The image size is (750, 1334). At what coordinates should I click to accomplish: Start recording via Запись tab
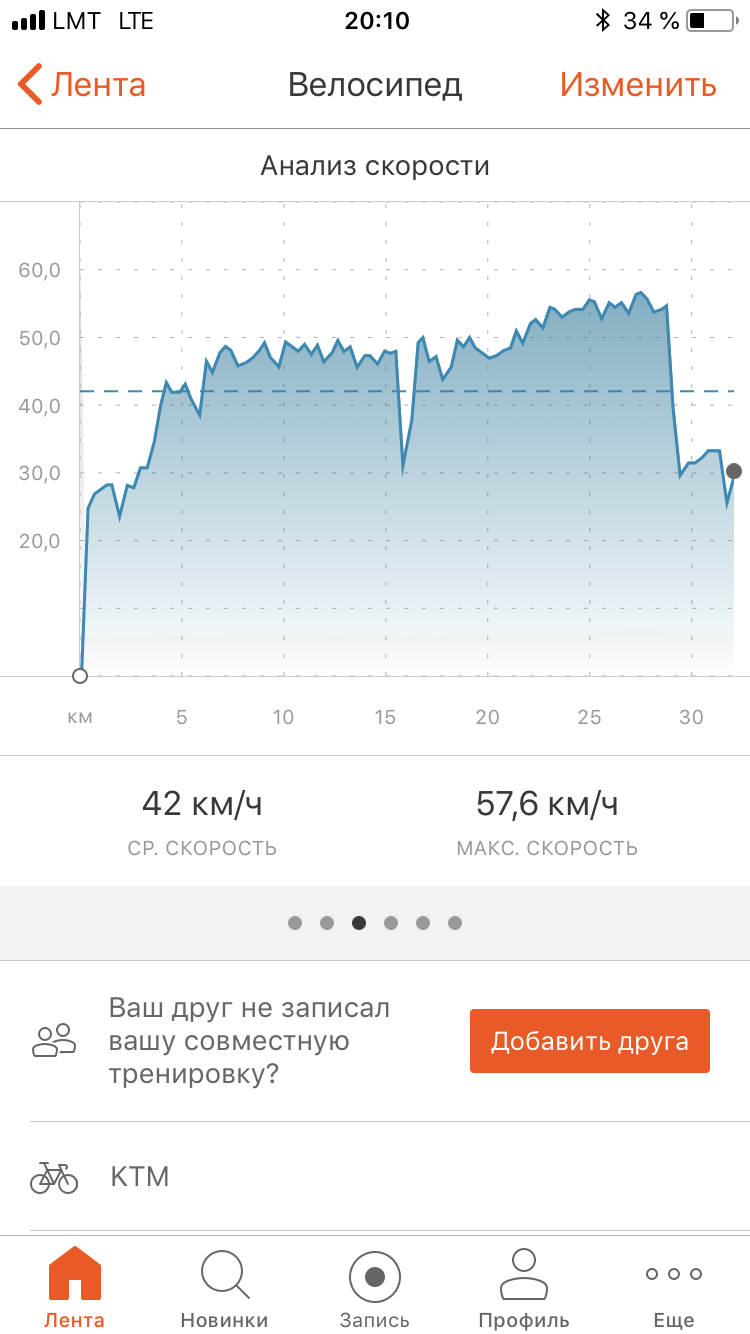pos(375,1288)
